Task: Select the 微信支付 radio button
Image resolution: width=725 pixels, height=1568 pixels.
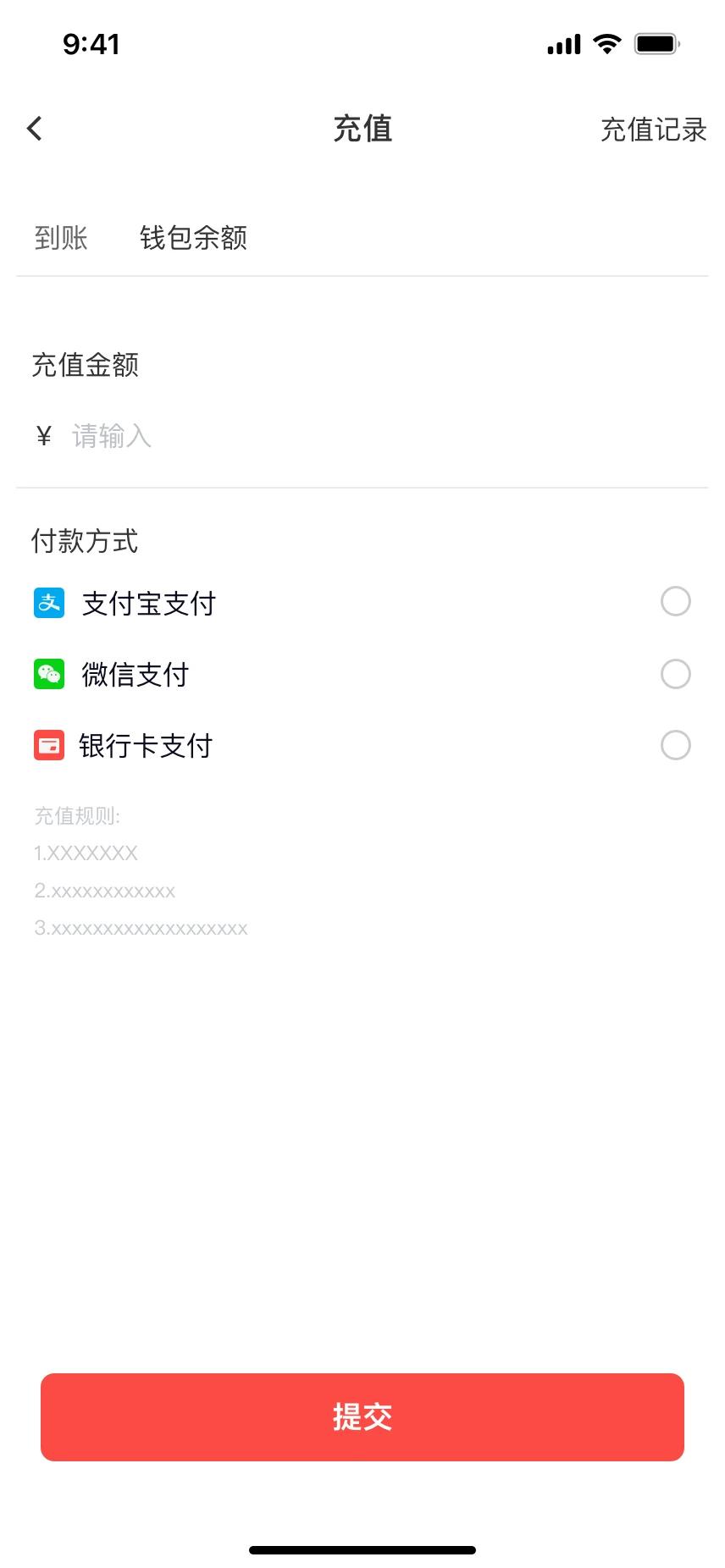Action: 675,674
